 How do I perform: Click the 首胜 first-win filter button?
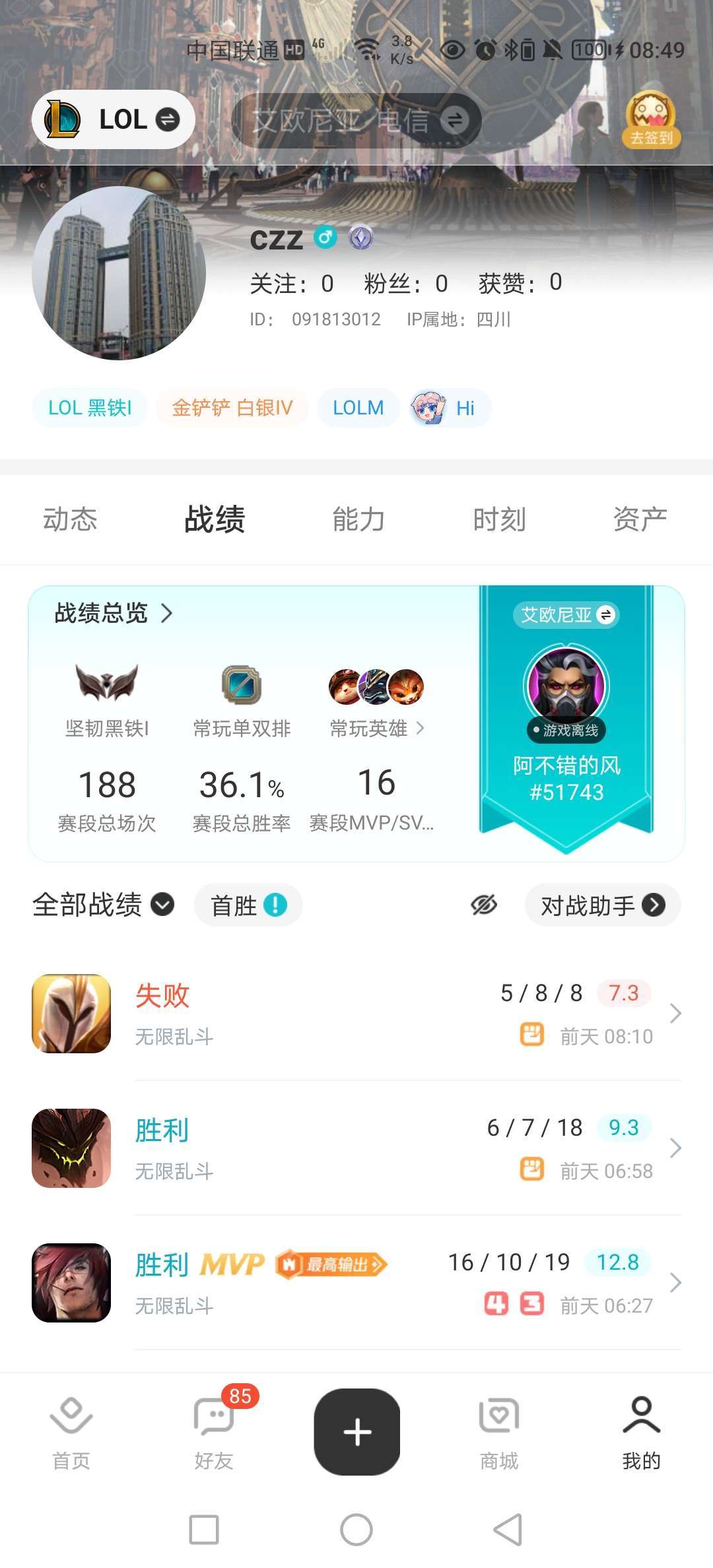click(248, 905)
